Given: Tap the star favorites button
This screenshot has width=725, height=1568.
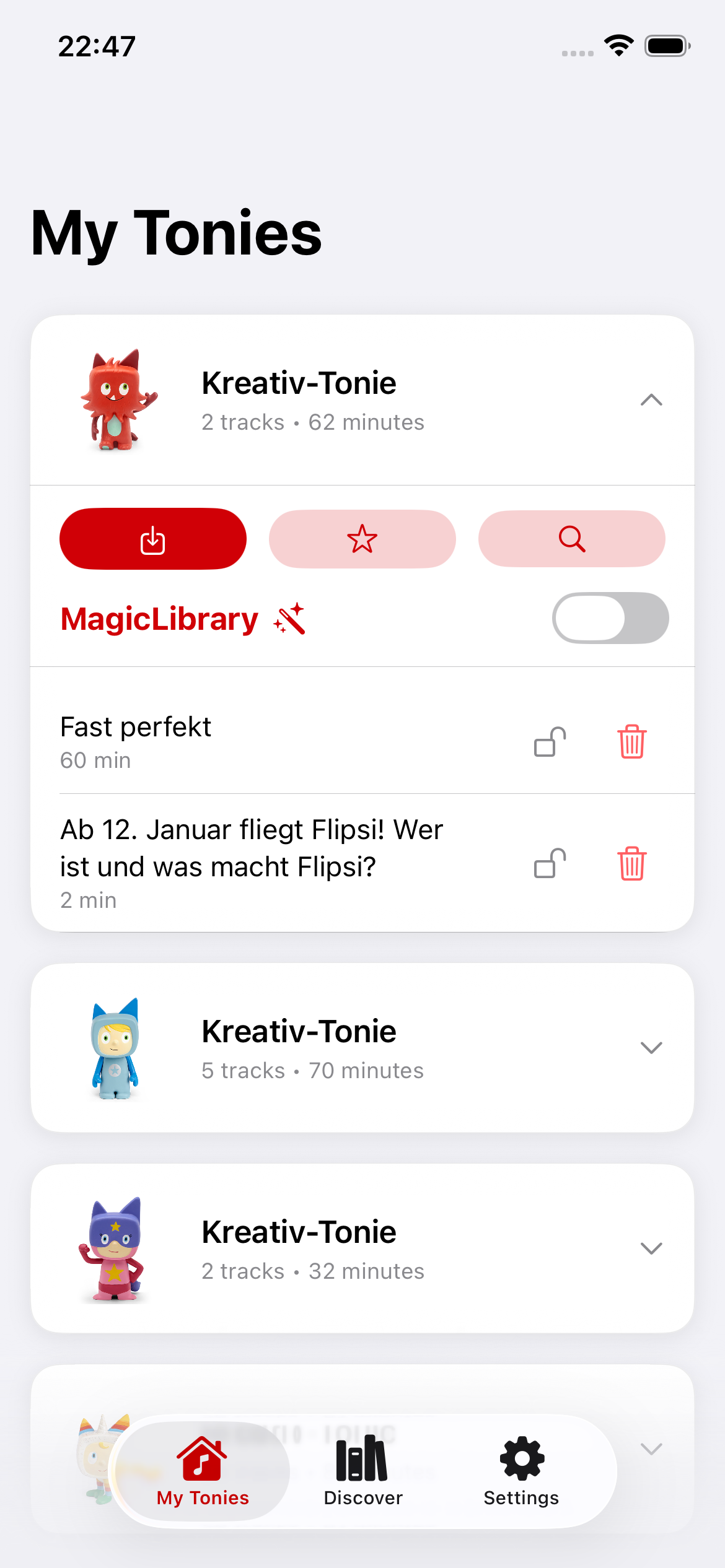Looking at the screenshot, I should (362, 539).
